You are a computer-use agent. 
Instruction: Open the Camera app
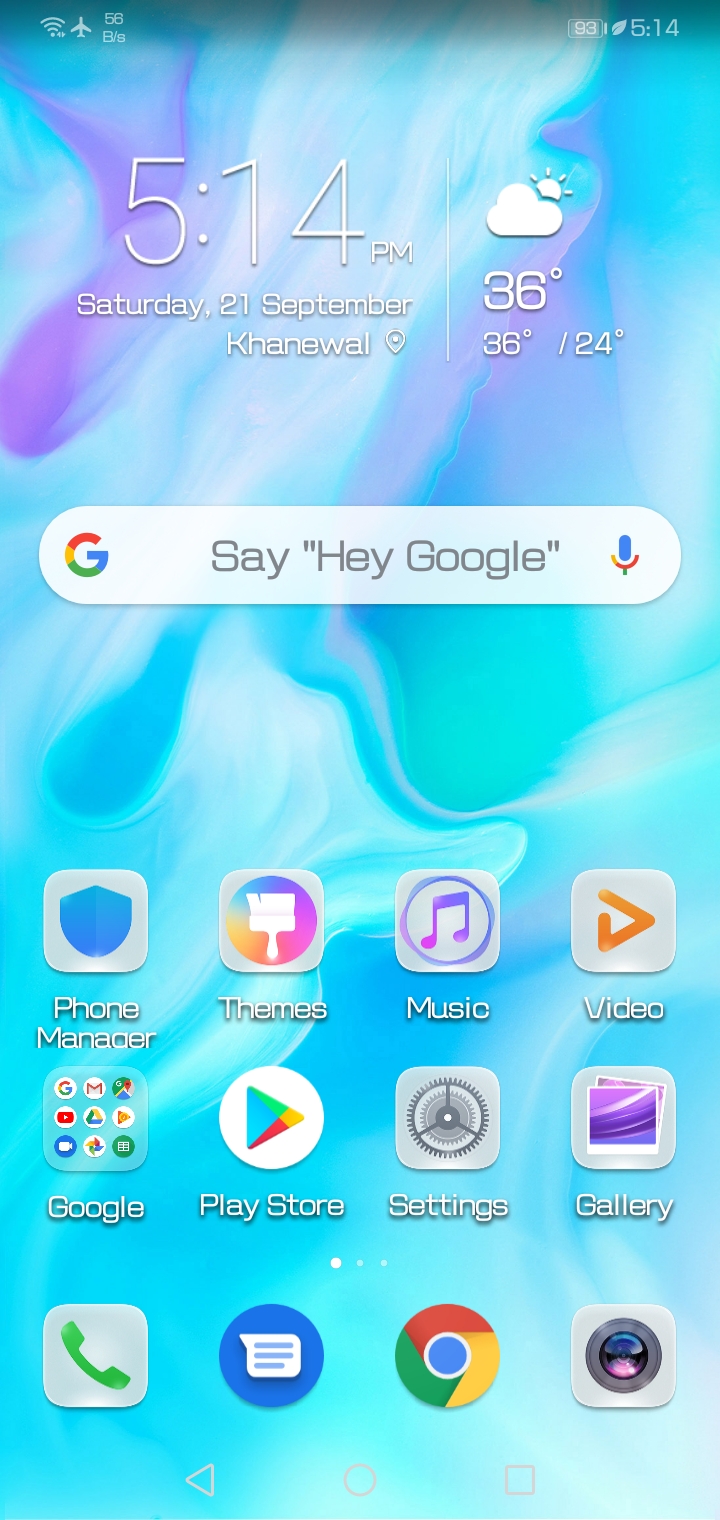623,1356
